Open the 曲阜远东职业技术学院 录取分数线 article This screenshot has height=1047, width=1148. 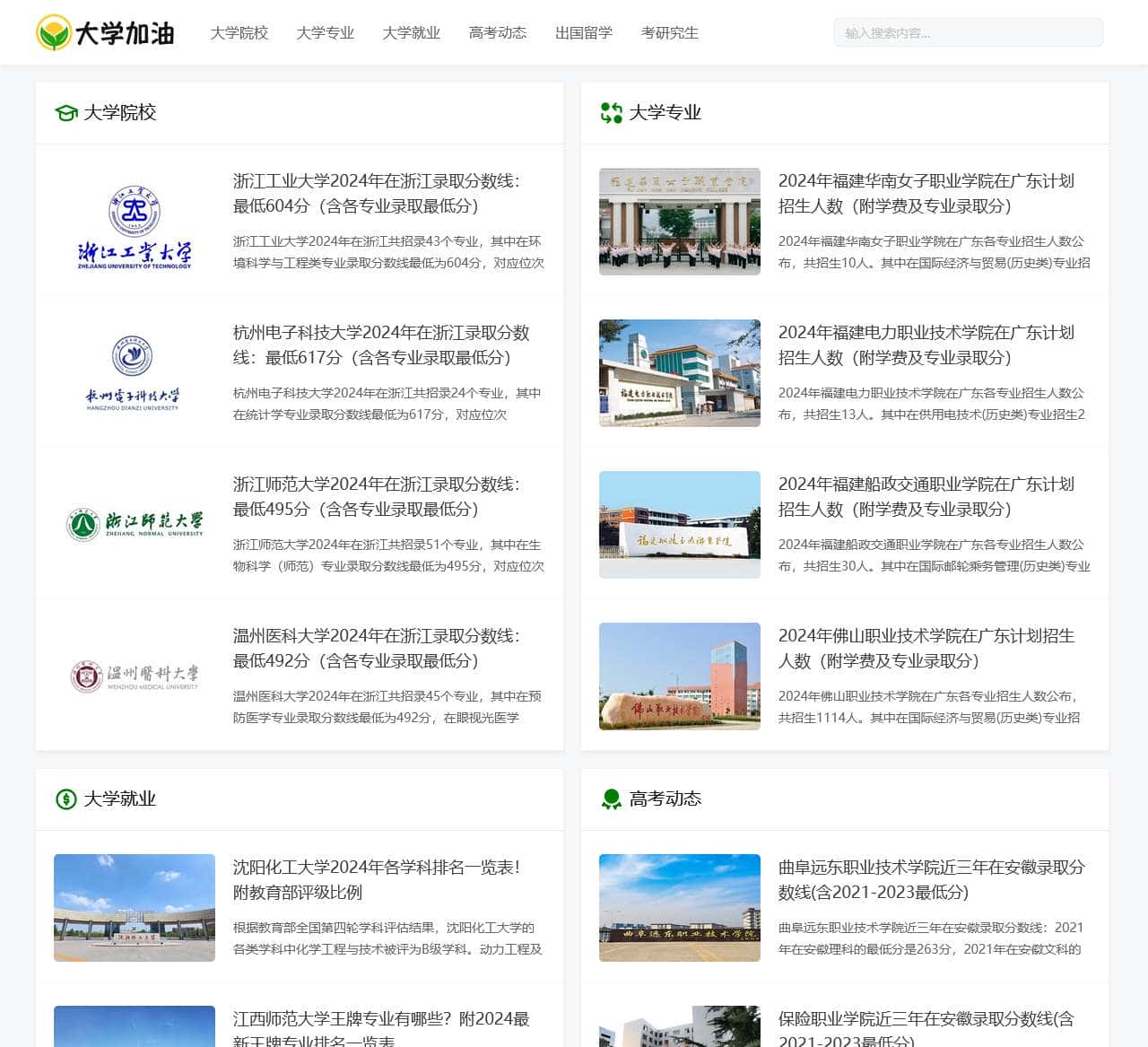tap(931, 879)
